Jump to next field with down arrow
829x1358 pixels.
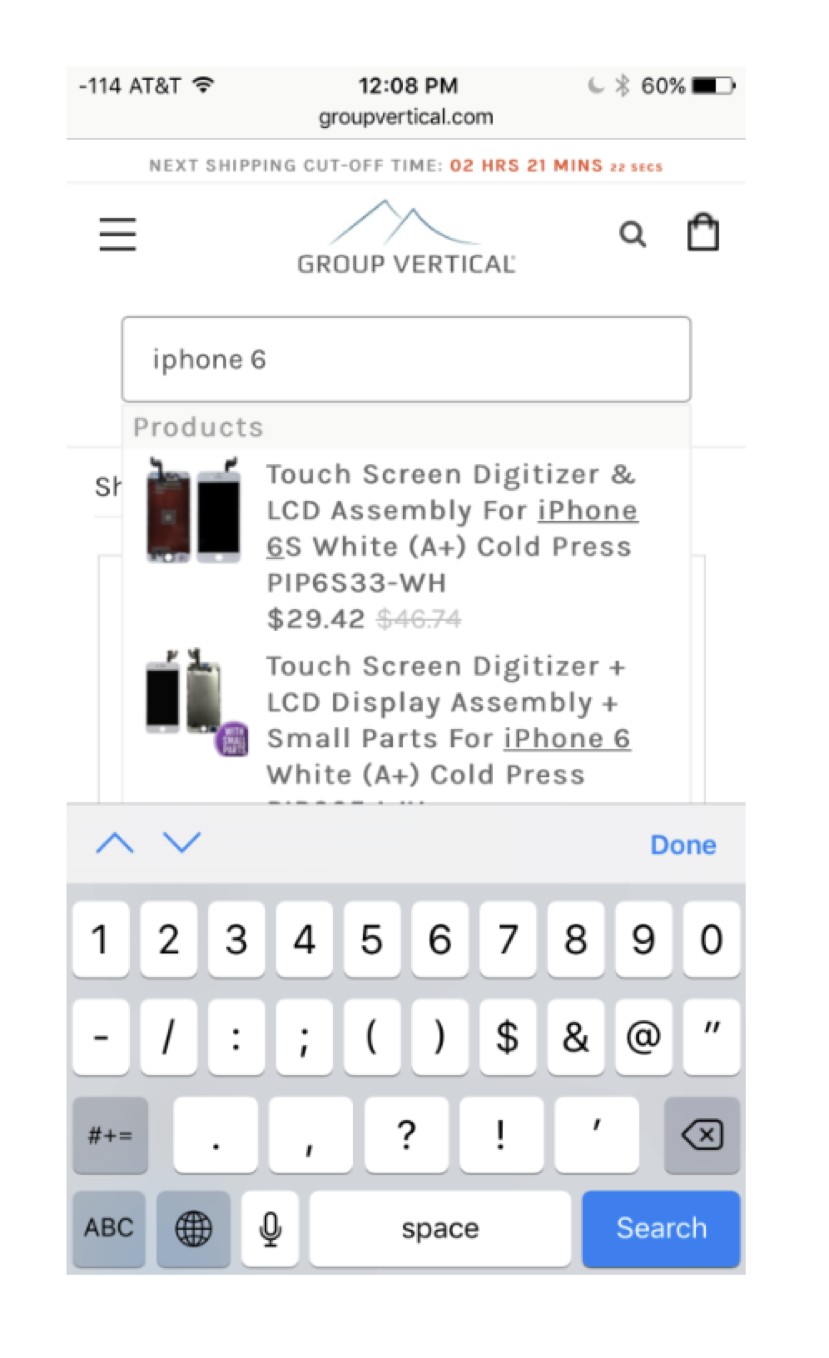point(182,844)
